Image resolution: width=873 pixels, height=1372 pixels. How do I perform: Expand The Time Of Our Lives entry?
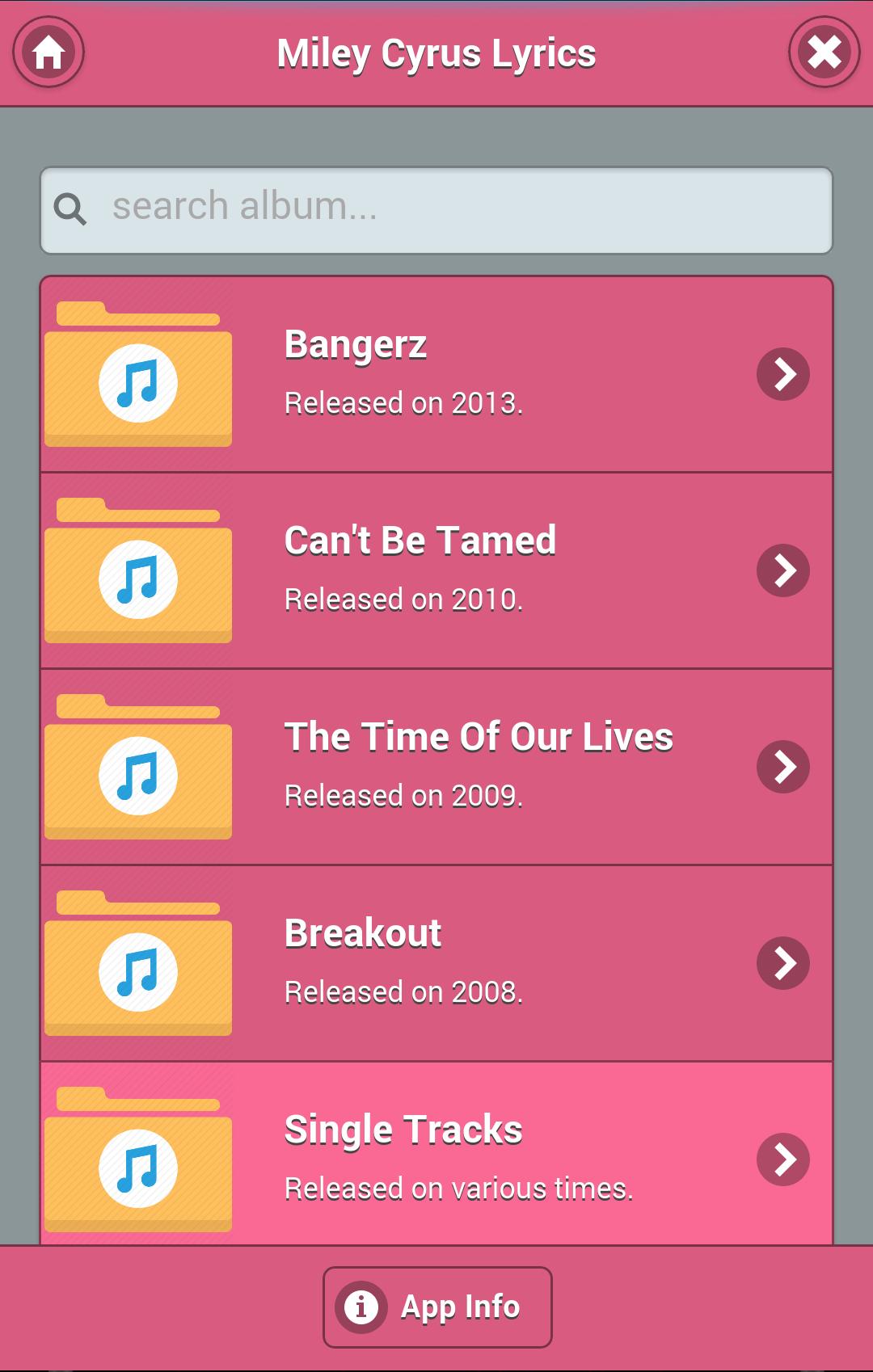click(x=782, y=766)
